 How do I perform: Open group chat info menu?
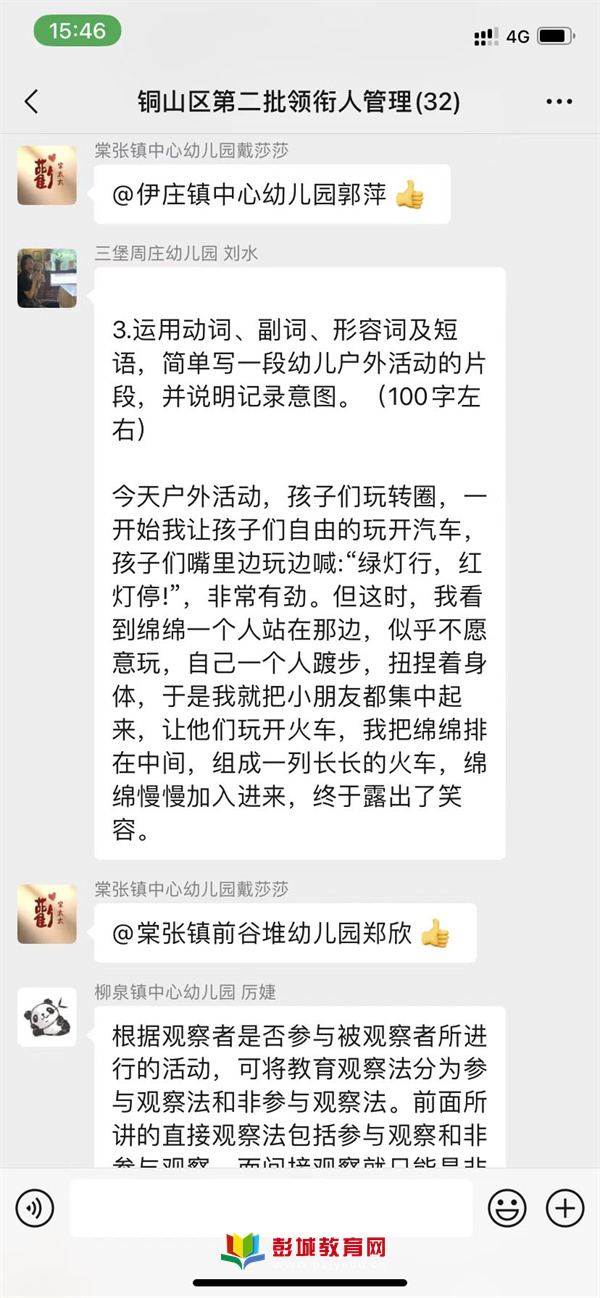coord(559,102)
